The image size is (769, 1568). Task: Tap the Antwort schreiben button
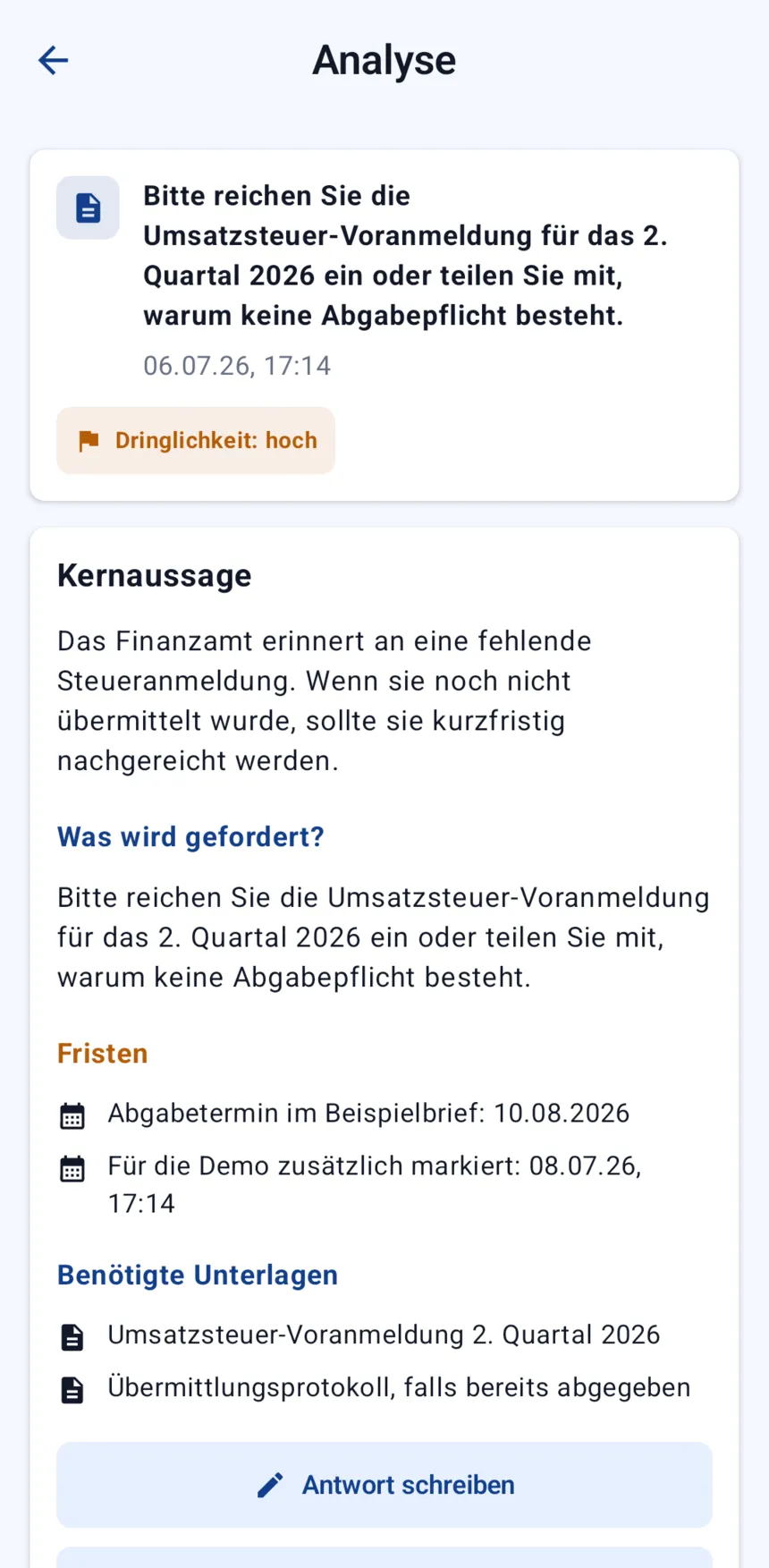[384, 1484]
